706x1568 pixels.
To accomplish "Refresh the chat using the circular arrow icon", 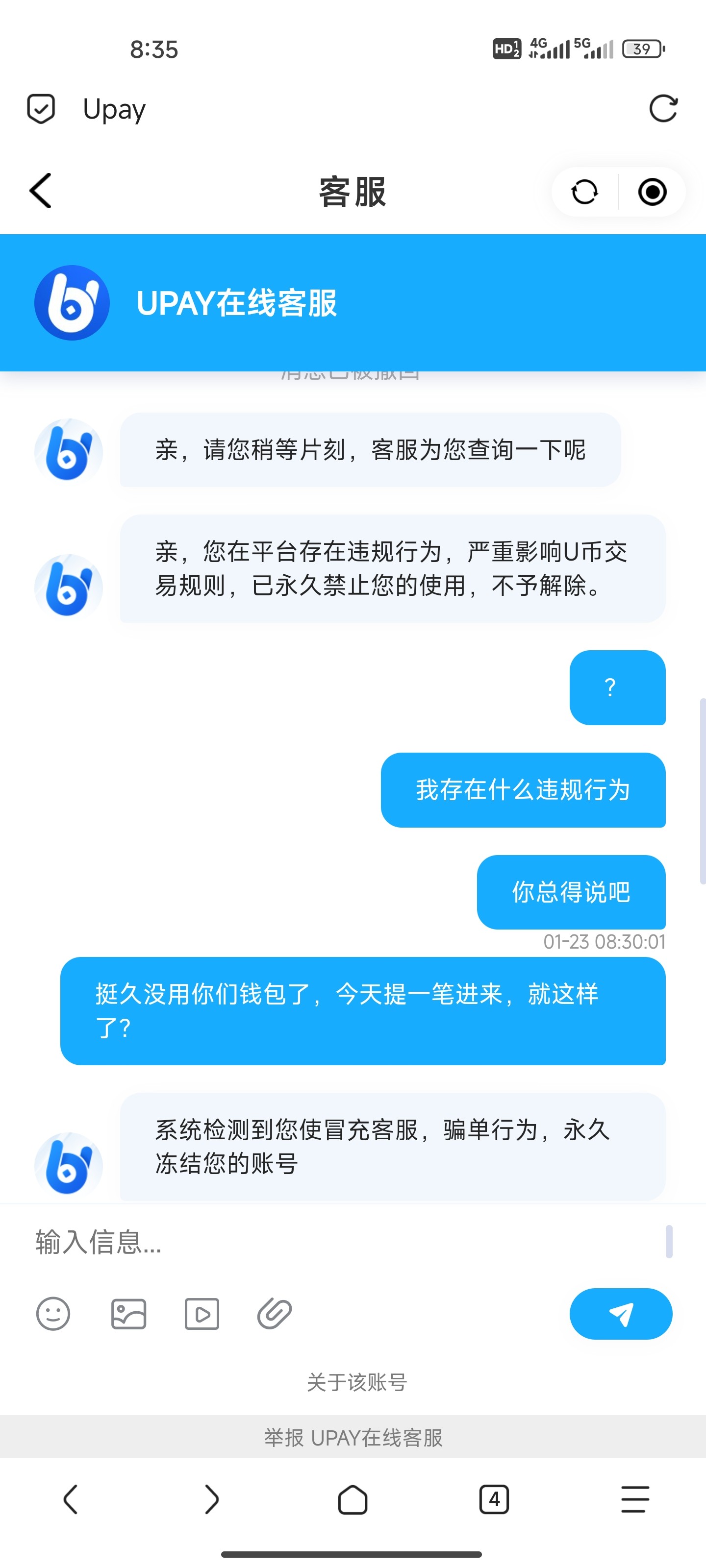I will click(x=583, y=192).
